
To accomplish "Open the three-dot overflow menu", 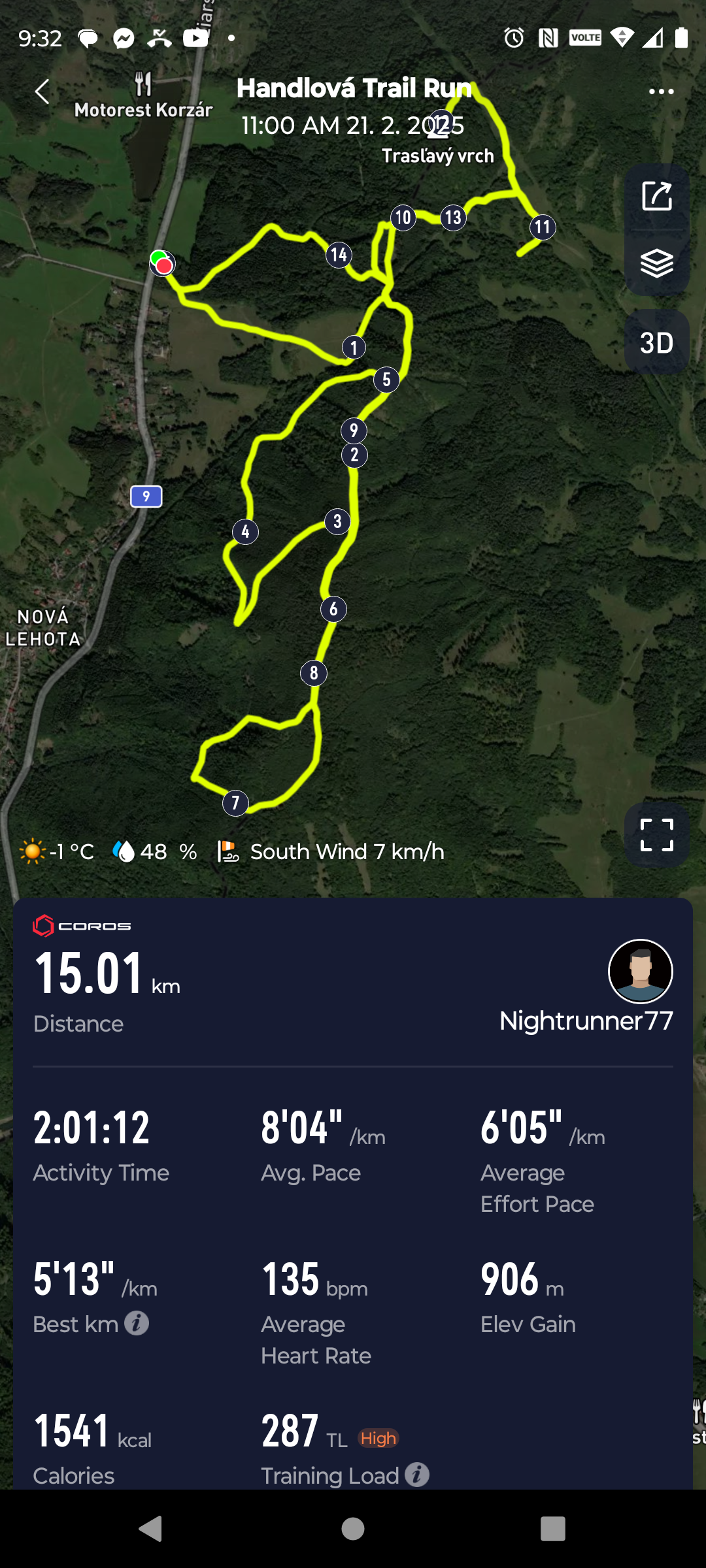I will 661,91.
